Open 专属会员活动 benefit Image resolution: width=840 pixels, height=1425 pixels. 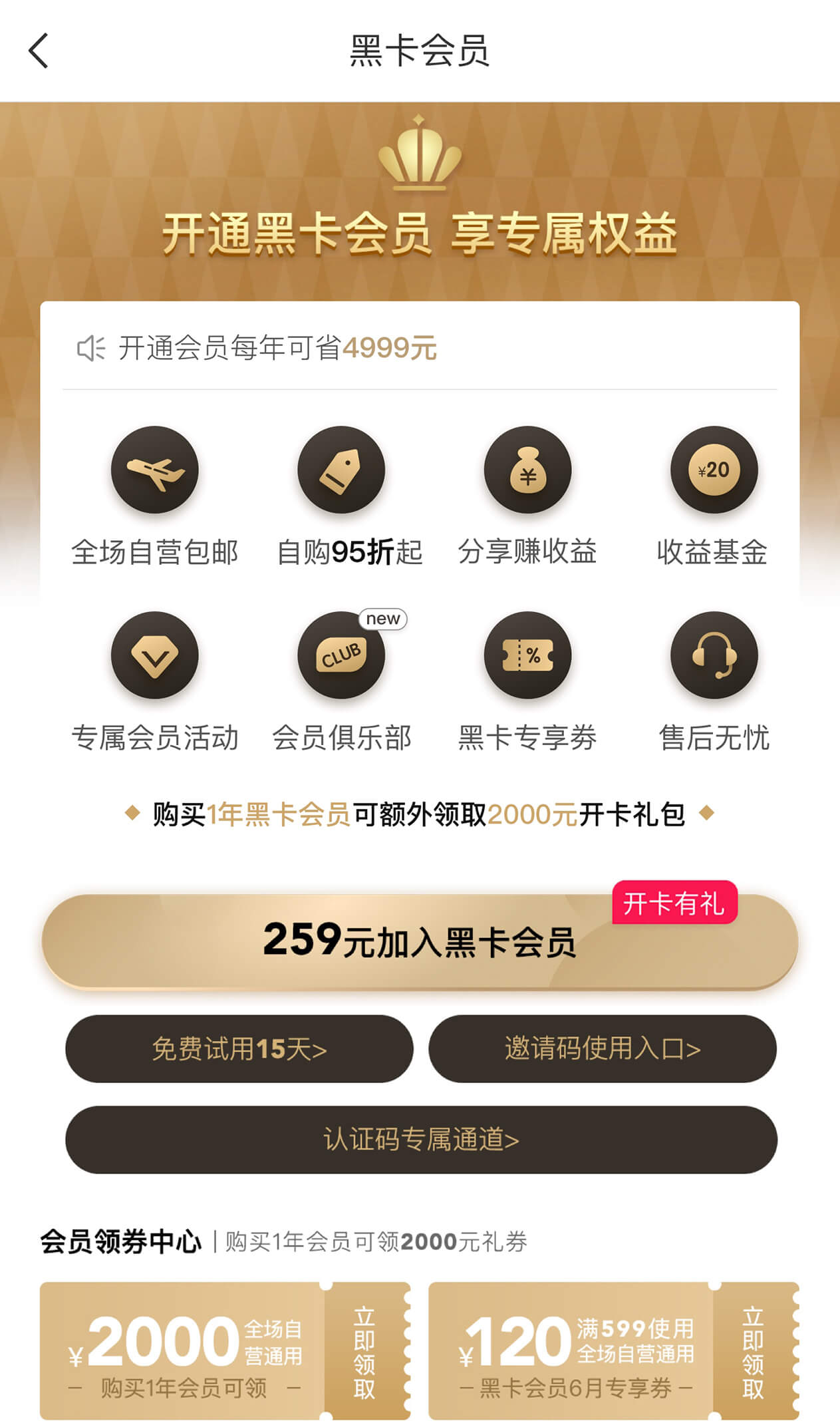click(x=154, y=655)
